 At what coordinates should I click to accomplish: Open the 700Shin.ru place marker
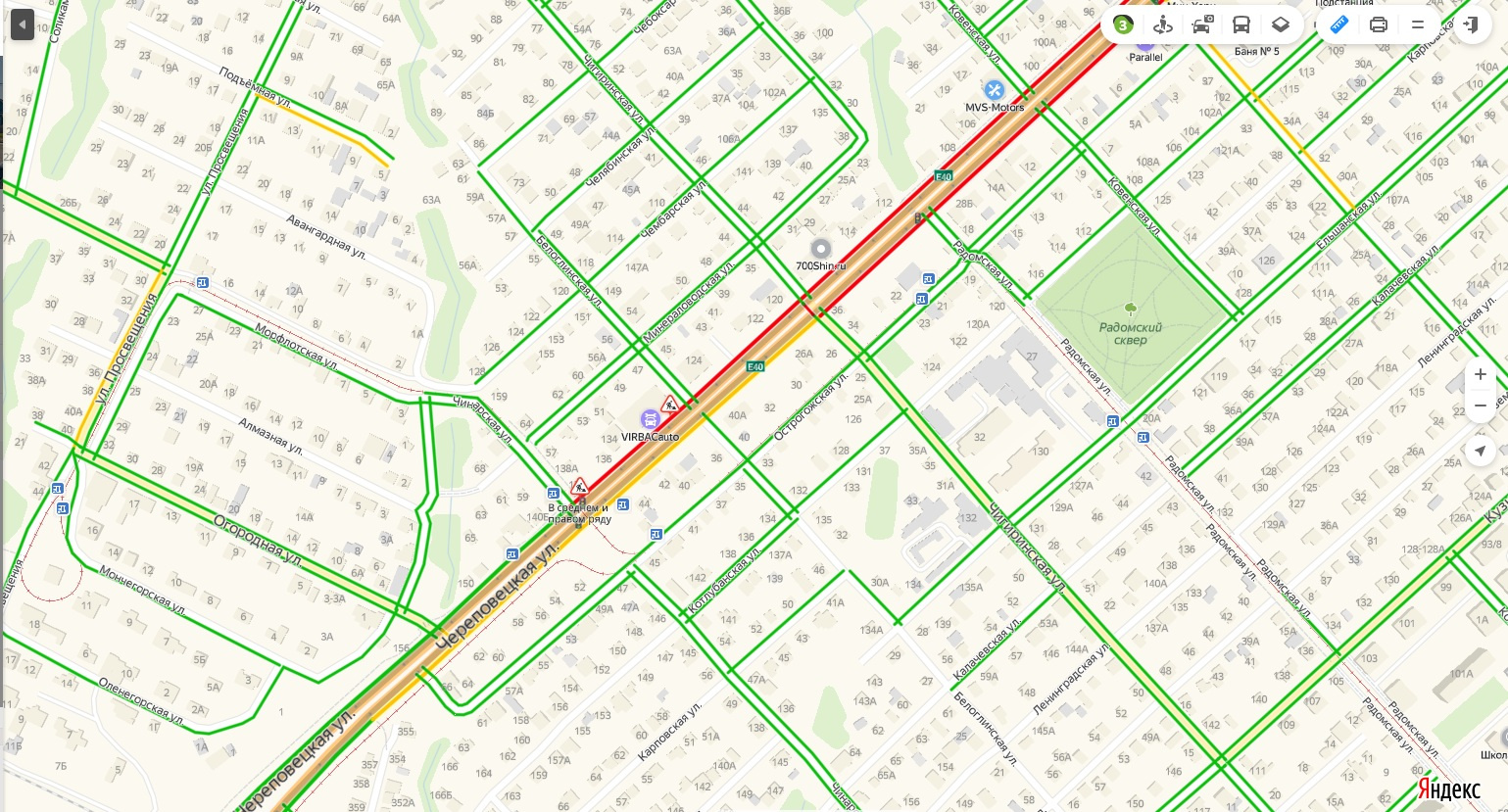point(820,250)
